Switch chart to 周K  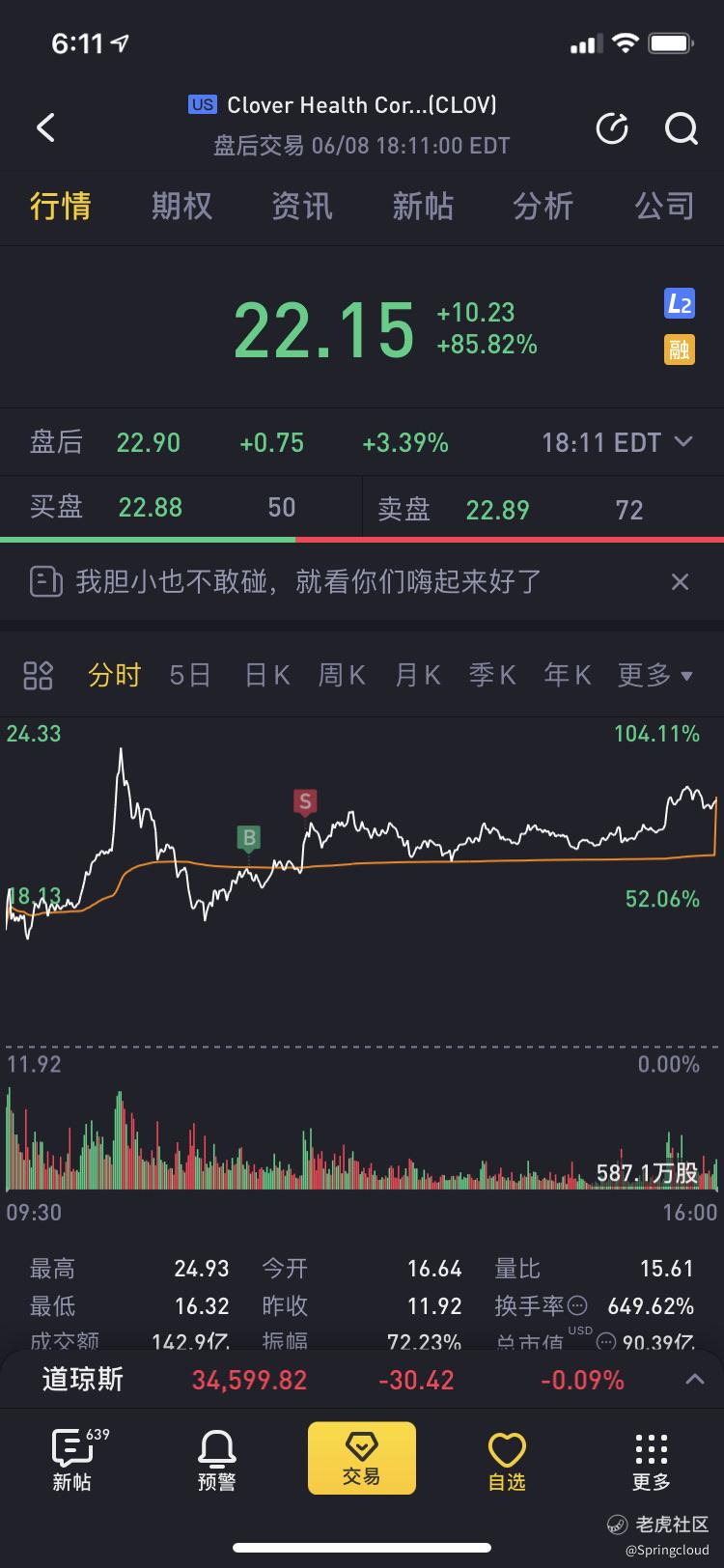[x=343, y=675]
